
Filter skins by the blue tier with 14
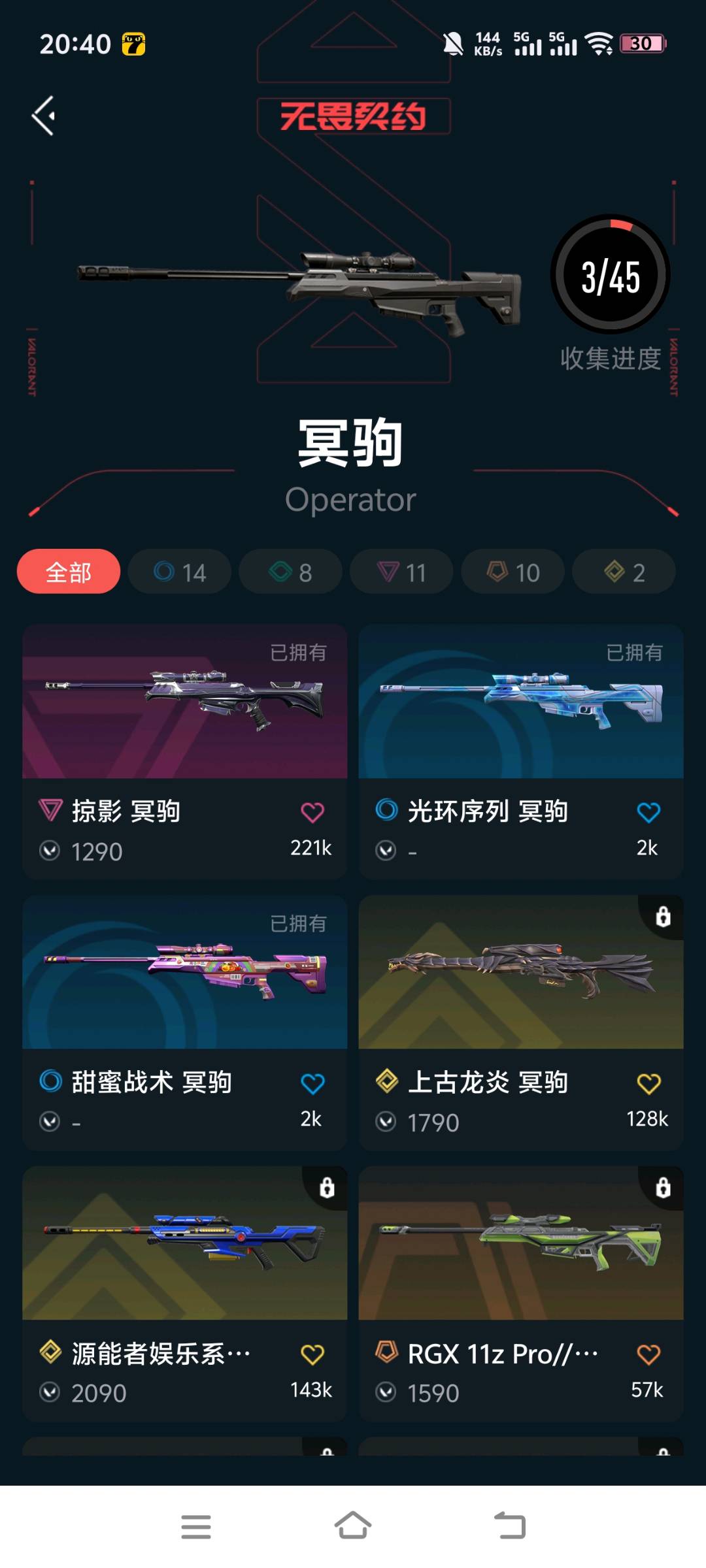point(180,572)
